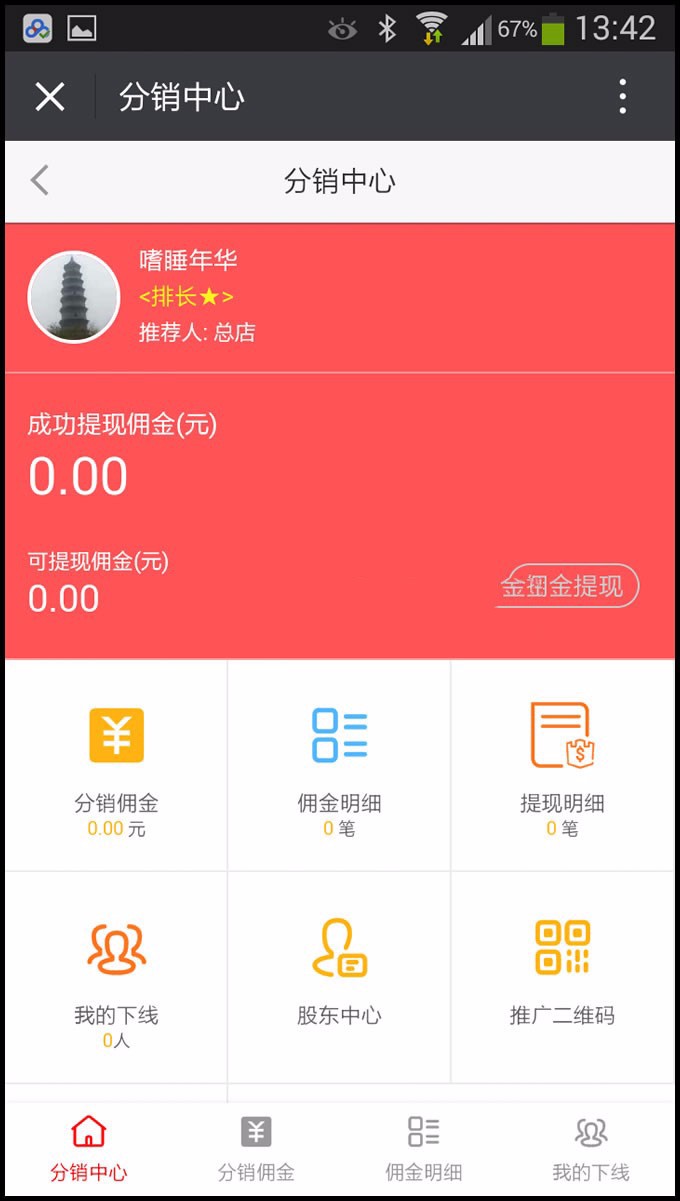Screen dimensions: 680x1201
Task: Enter the 股东中心 shareholder center
Action: tap(339, 978)
